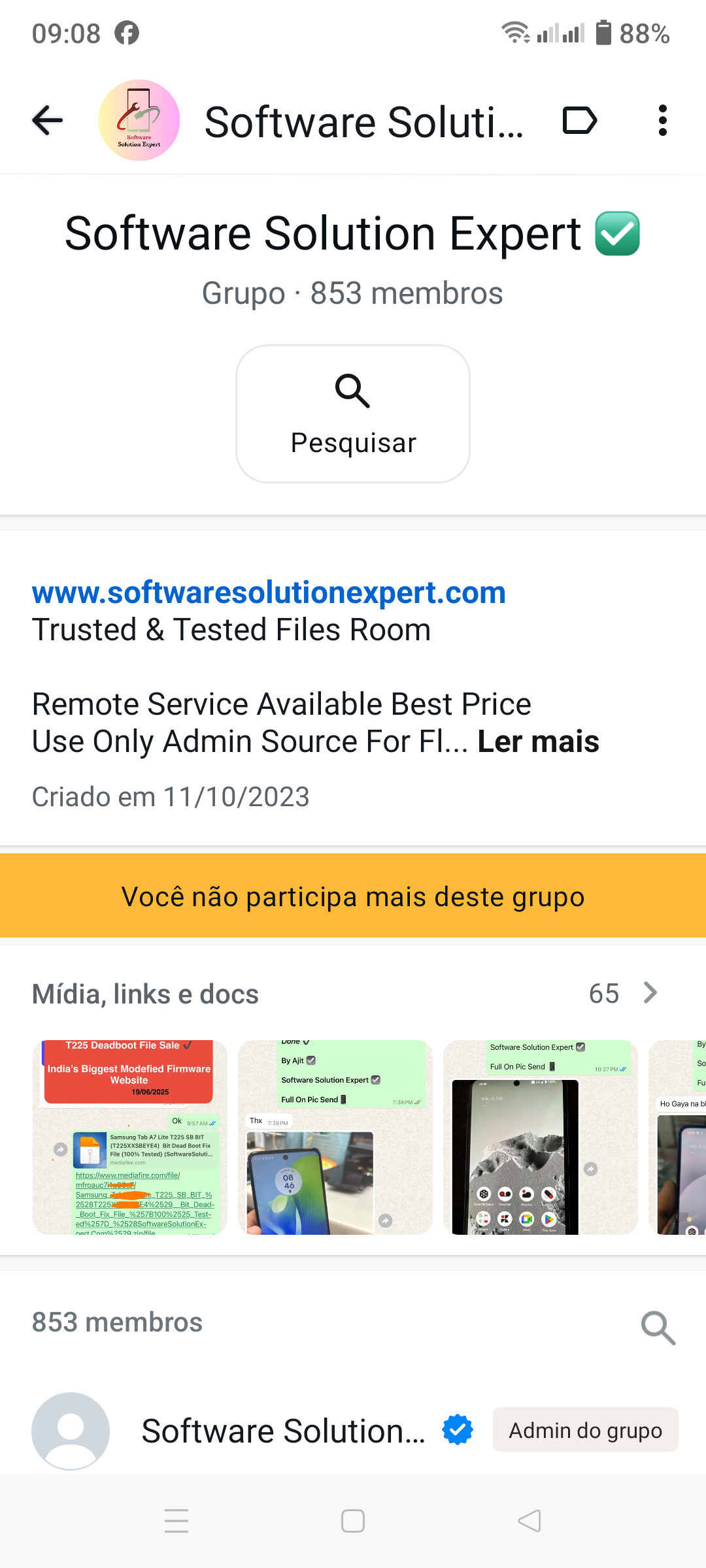Go back using the top arrow
The width and height of the screenshot is (706, 1568).
[48, 121]
